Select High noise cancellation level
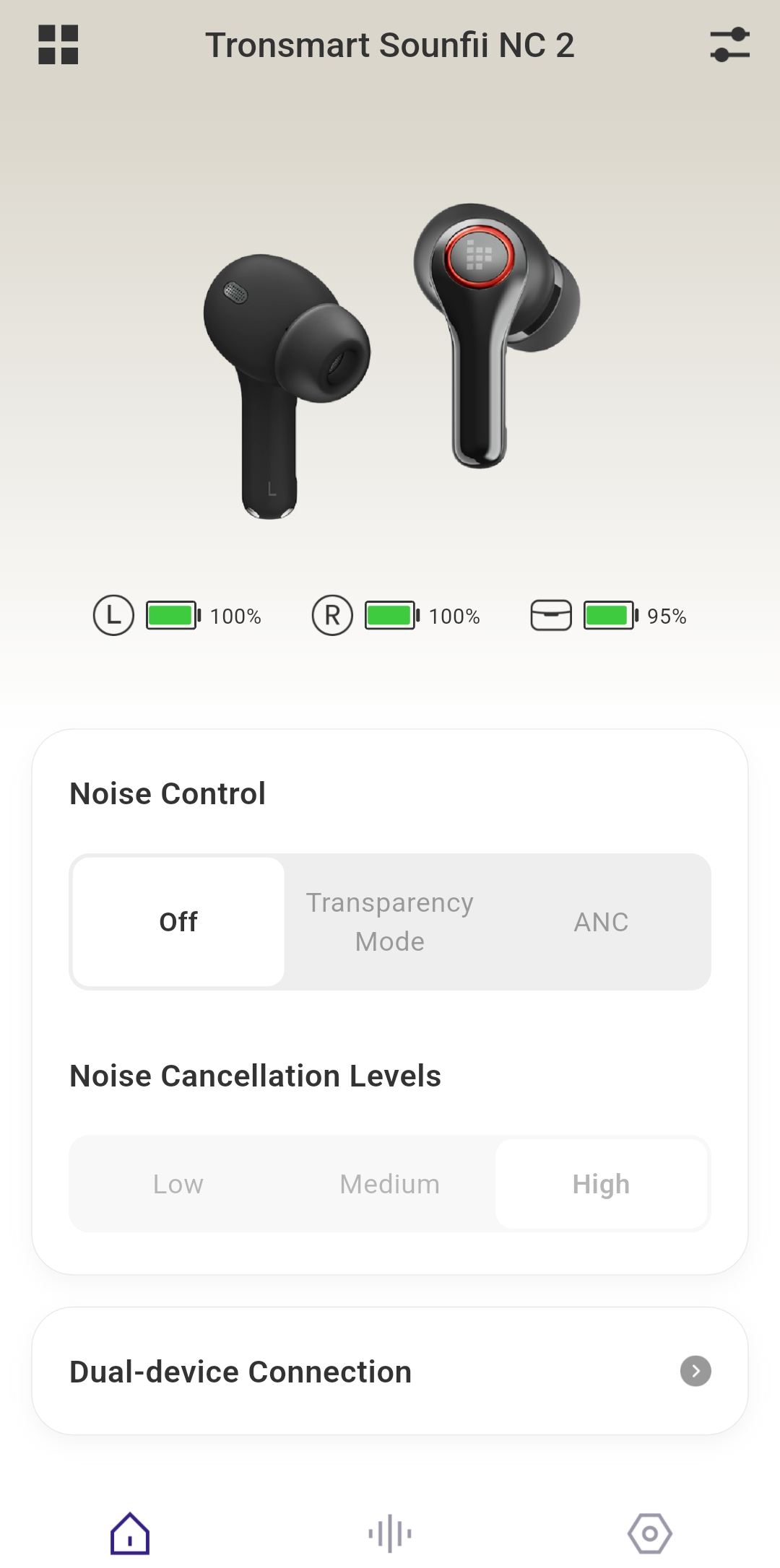Screen dimensions: 780x1568 click(601, 1184)
